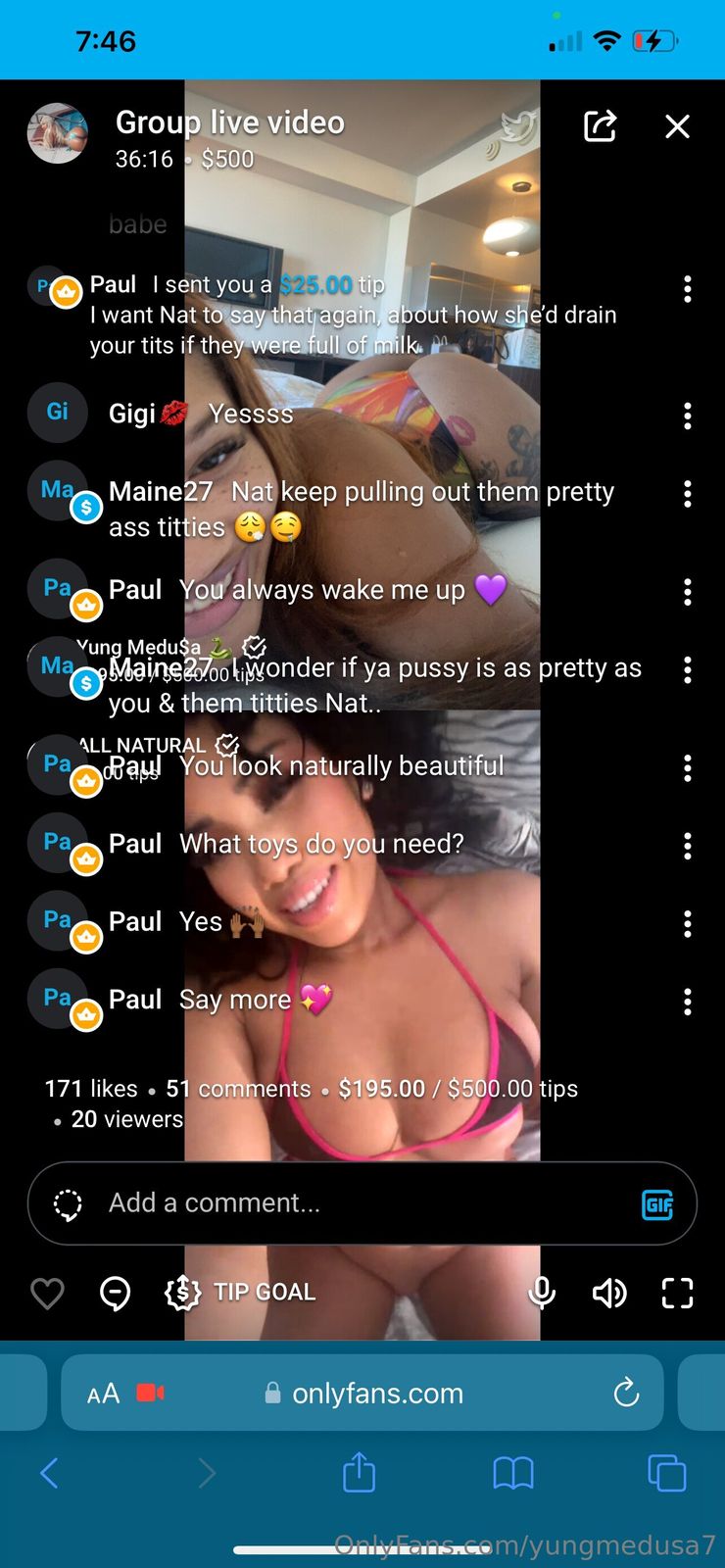
Task: Like the live stream with the heart
Action: point(47,1294)
